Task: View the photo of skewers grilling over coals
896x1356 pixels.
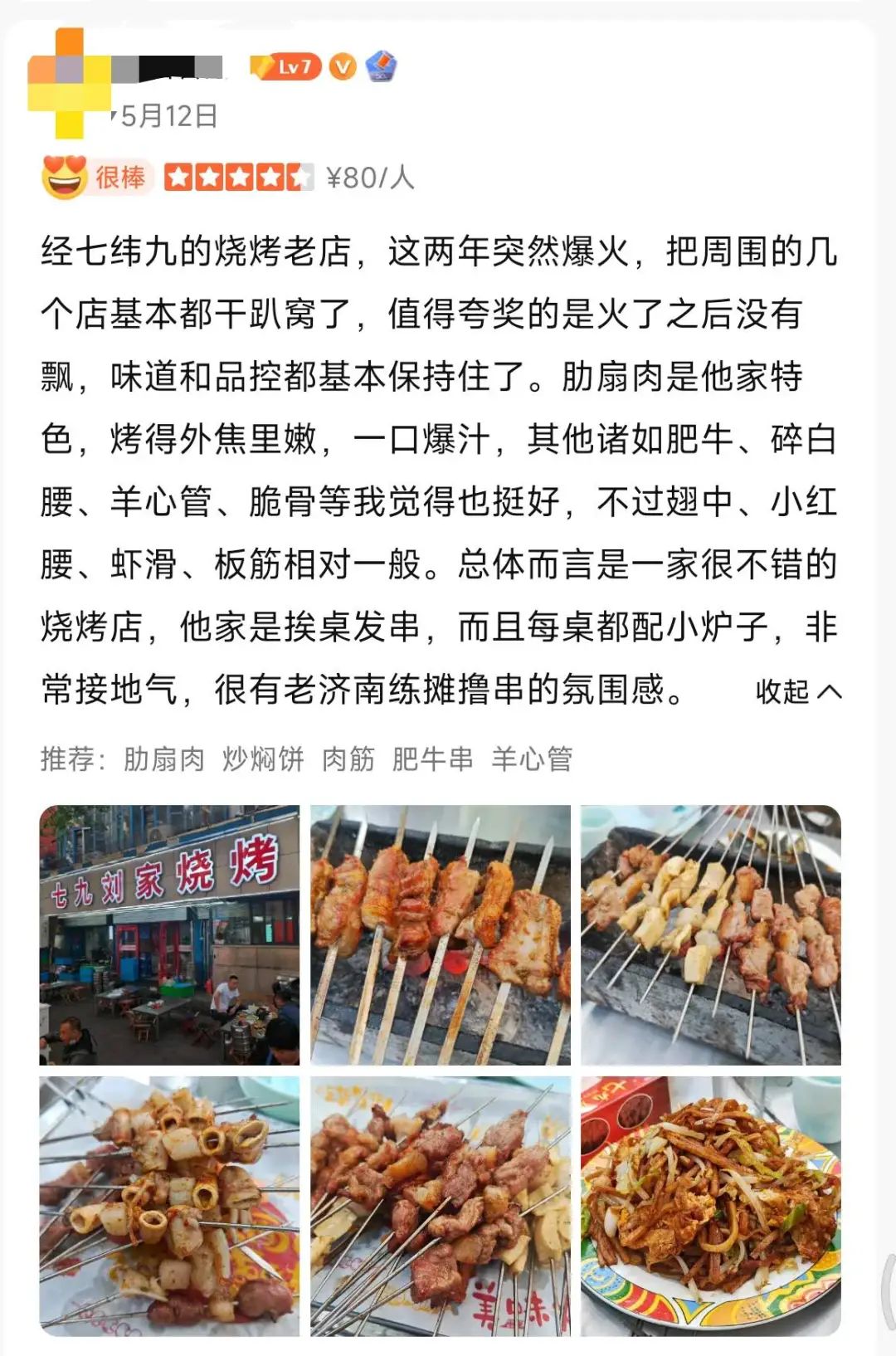Action: tap(441, 935)
